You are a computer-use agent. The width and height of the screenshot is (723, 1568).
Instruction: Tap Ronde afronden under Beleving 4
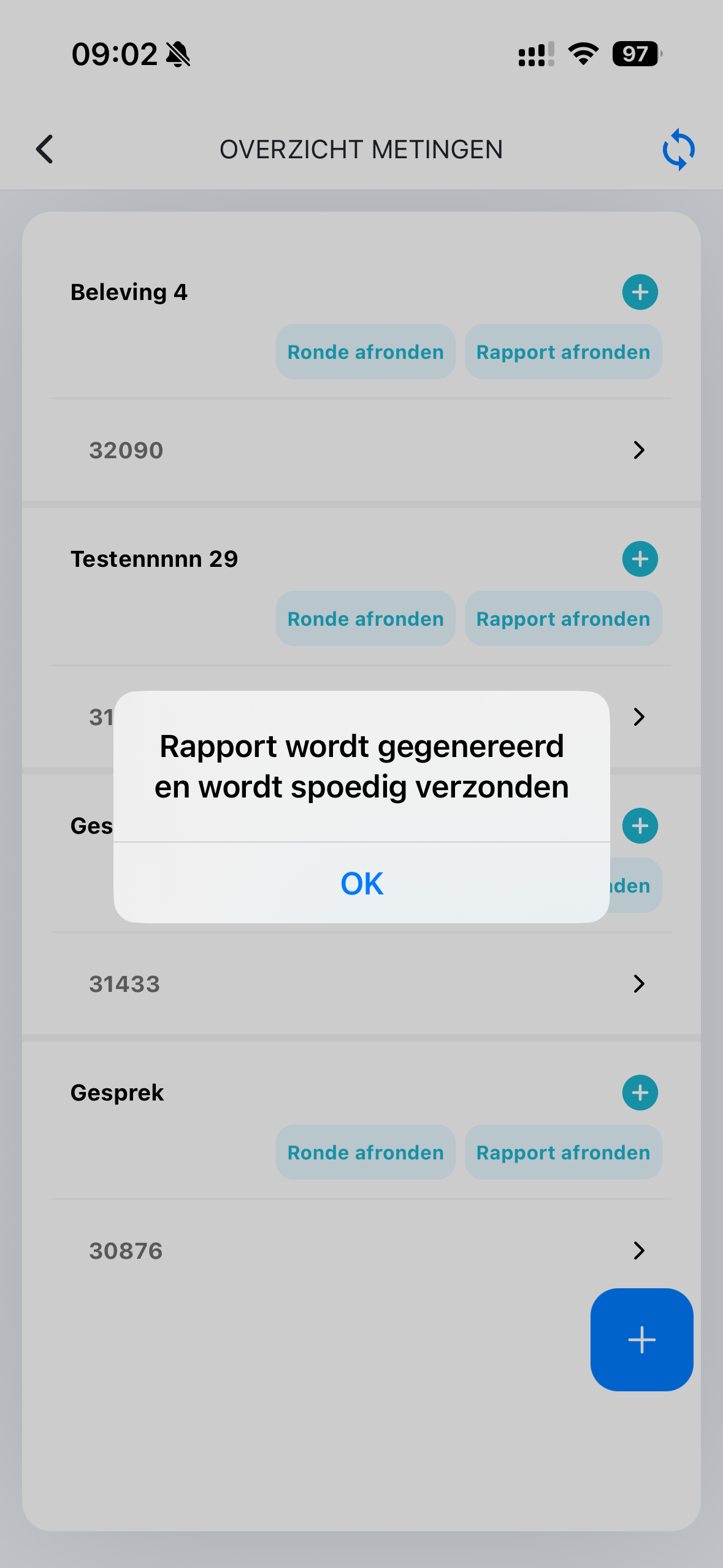tap(365, 352)
